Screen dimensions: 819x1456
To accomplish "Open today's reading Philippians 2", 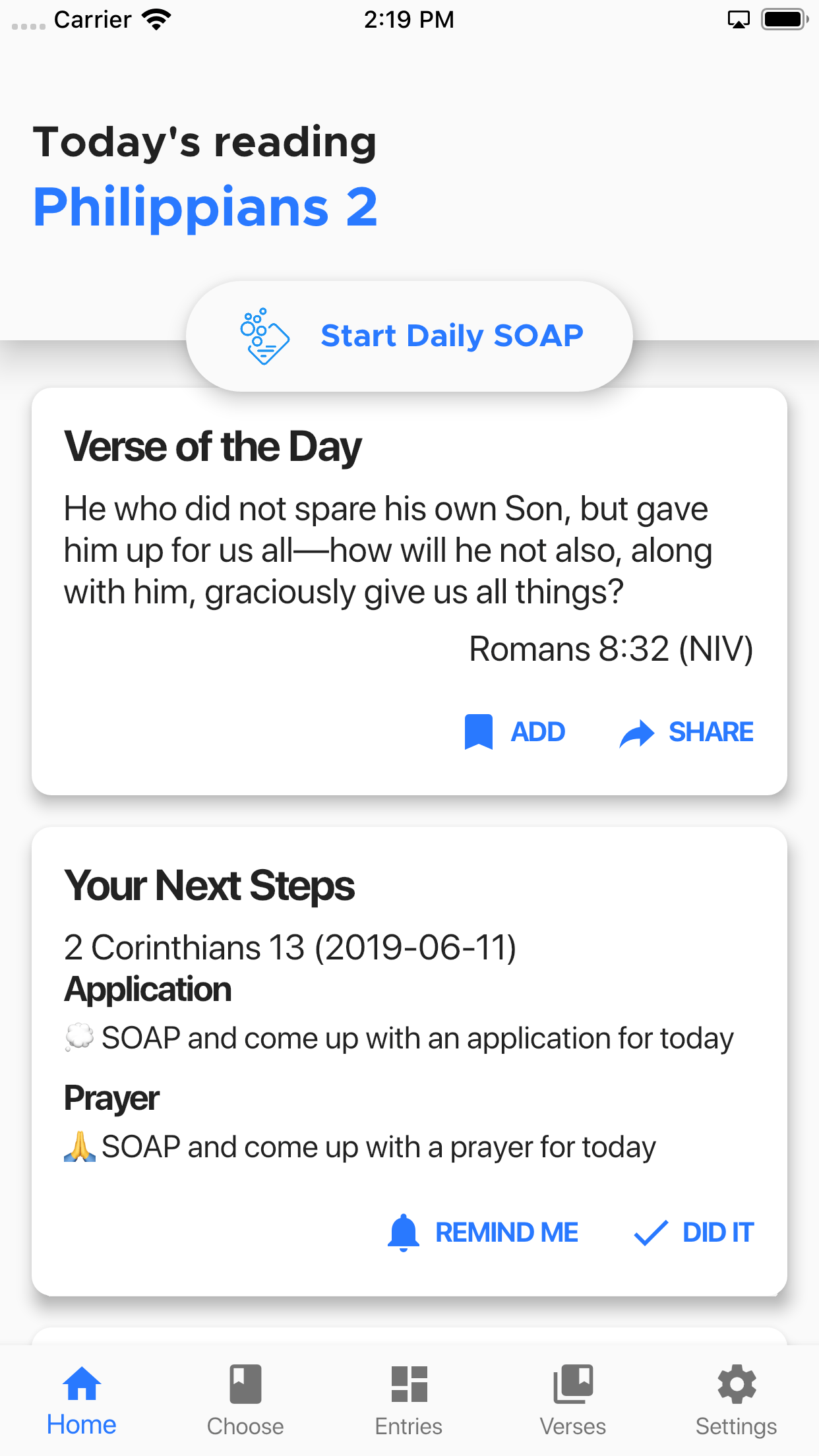I will 205,207.
